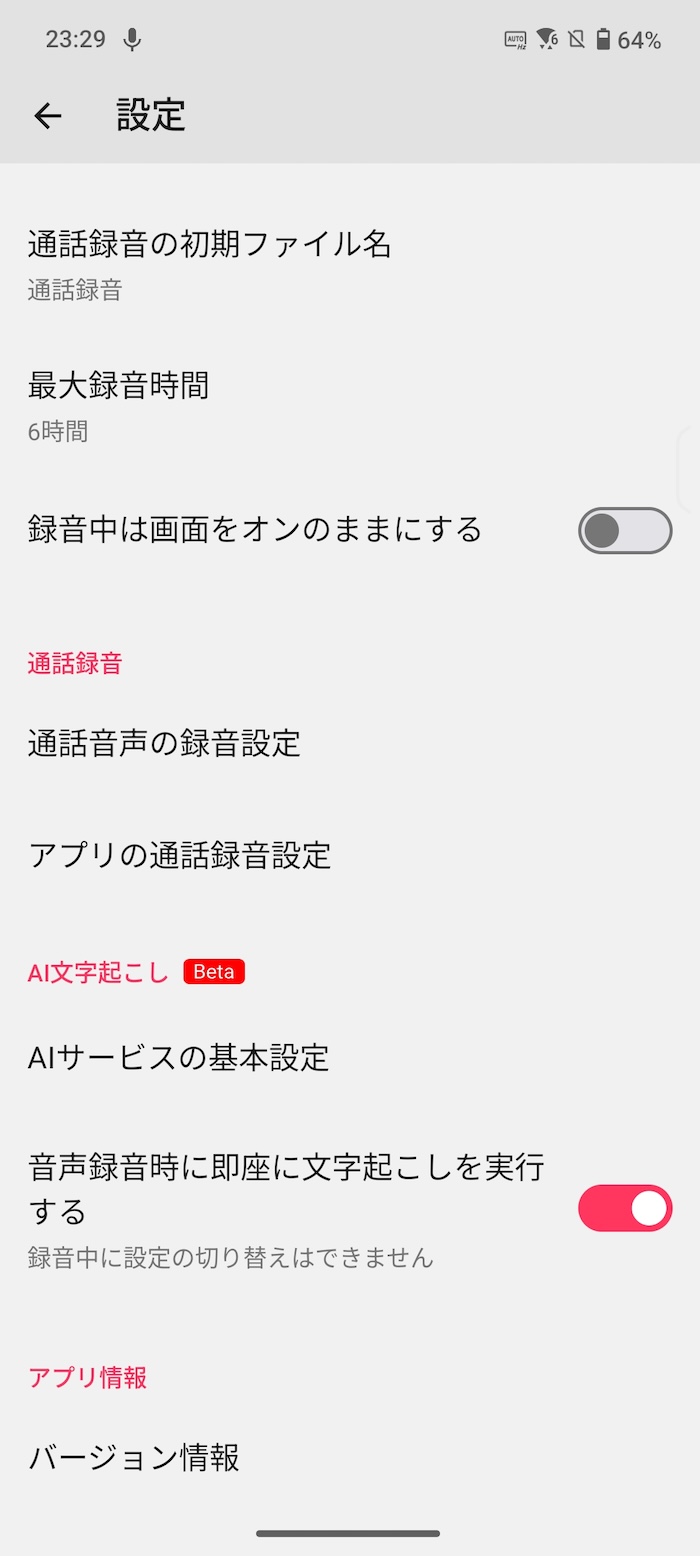The height and width of the screenshot is (1556, 700).
Task: Open 最大録音時間 setting
Action: tap(350, 405)
